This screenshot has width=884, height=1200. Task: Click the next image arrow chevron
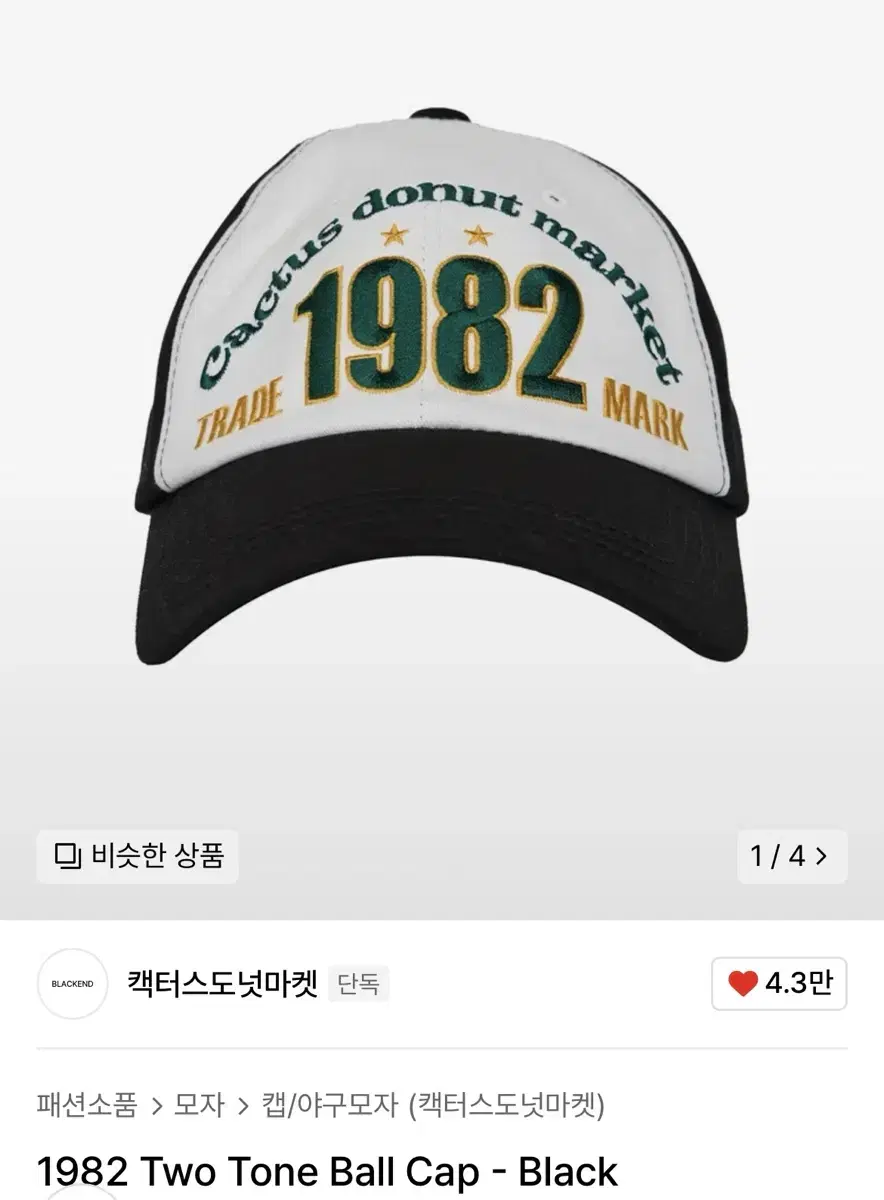(822, 855)
